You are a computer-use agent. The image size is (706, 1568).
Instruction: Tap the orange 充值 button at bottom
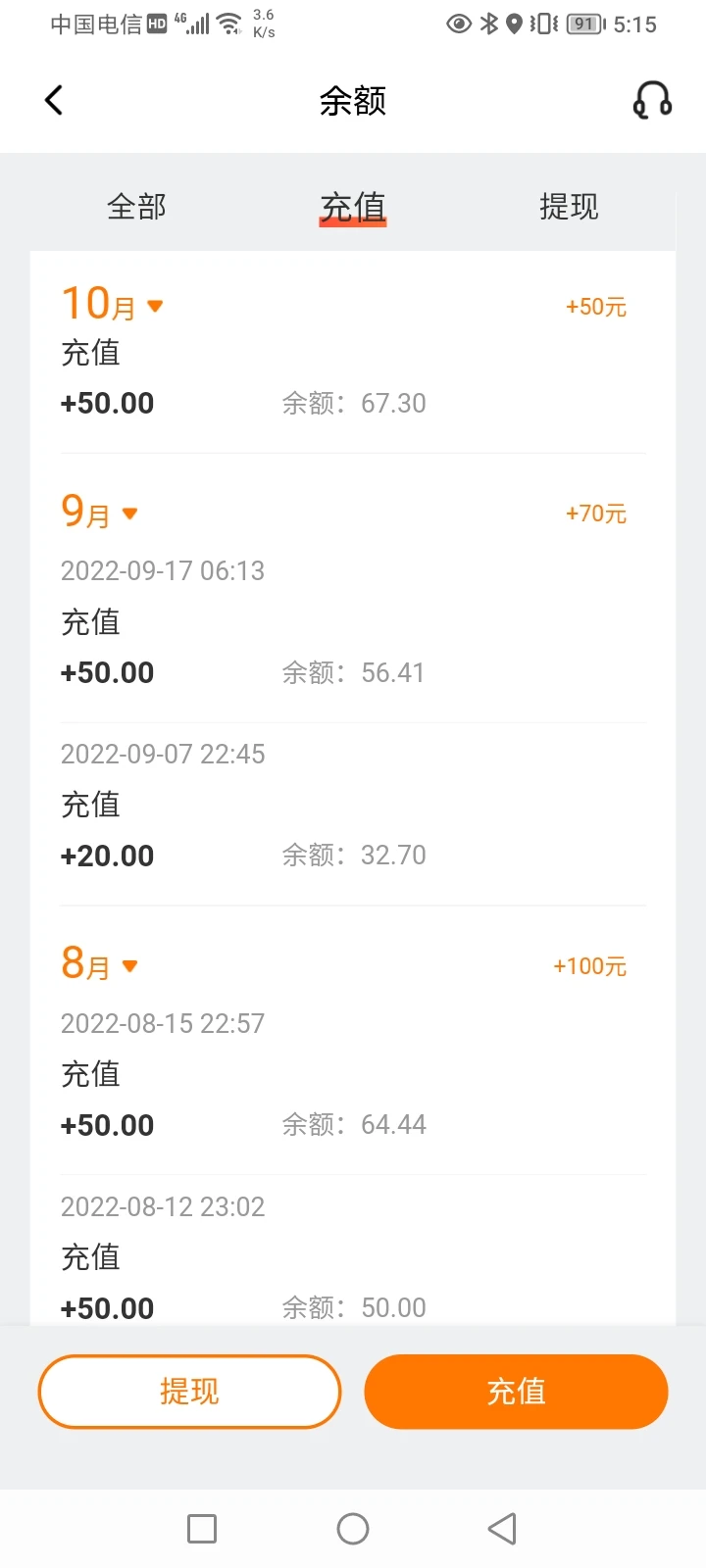tap(516, 1392)
